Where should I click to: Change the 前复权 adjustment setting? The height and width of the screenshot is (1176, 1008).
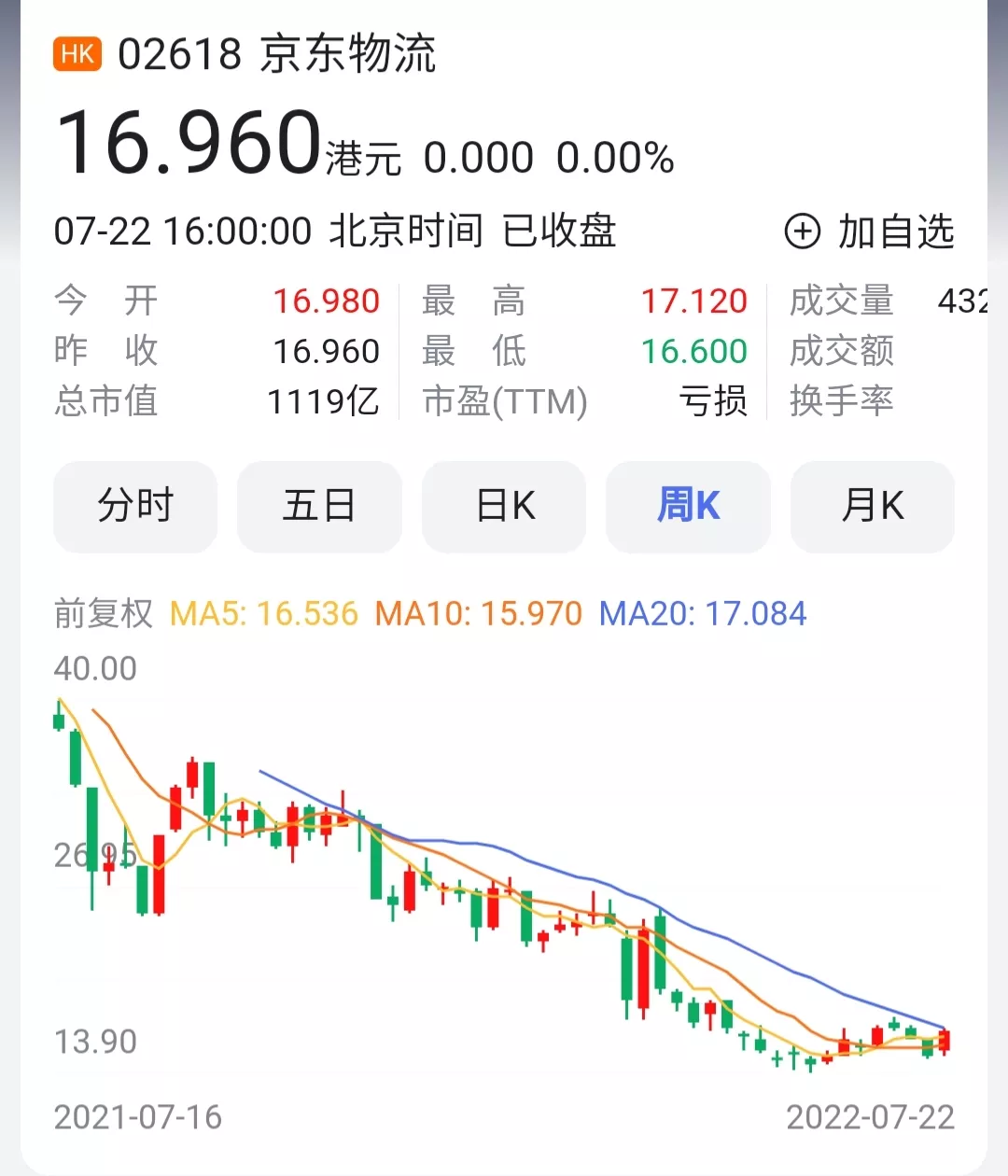click(x=103, y=614)
